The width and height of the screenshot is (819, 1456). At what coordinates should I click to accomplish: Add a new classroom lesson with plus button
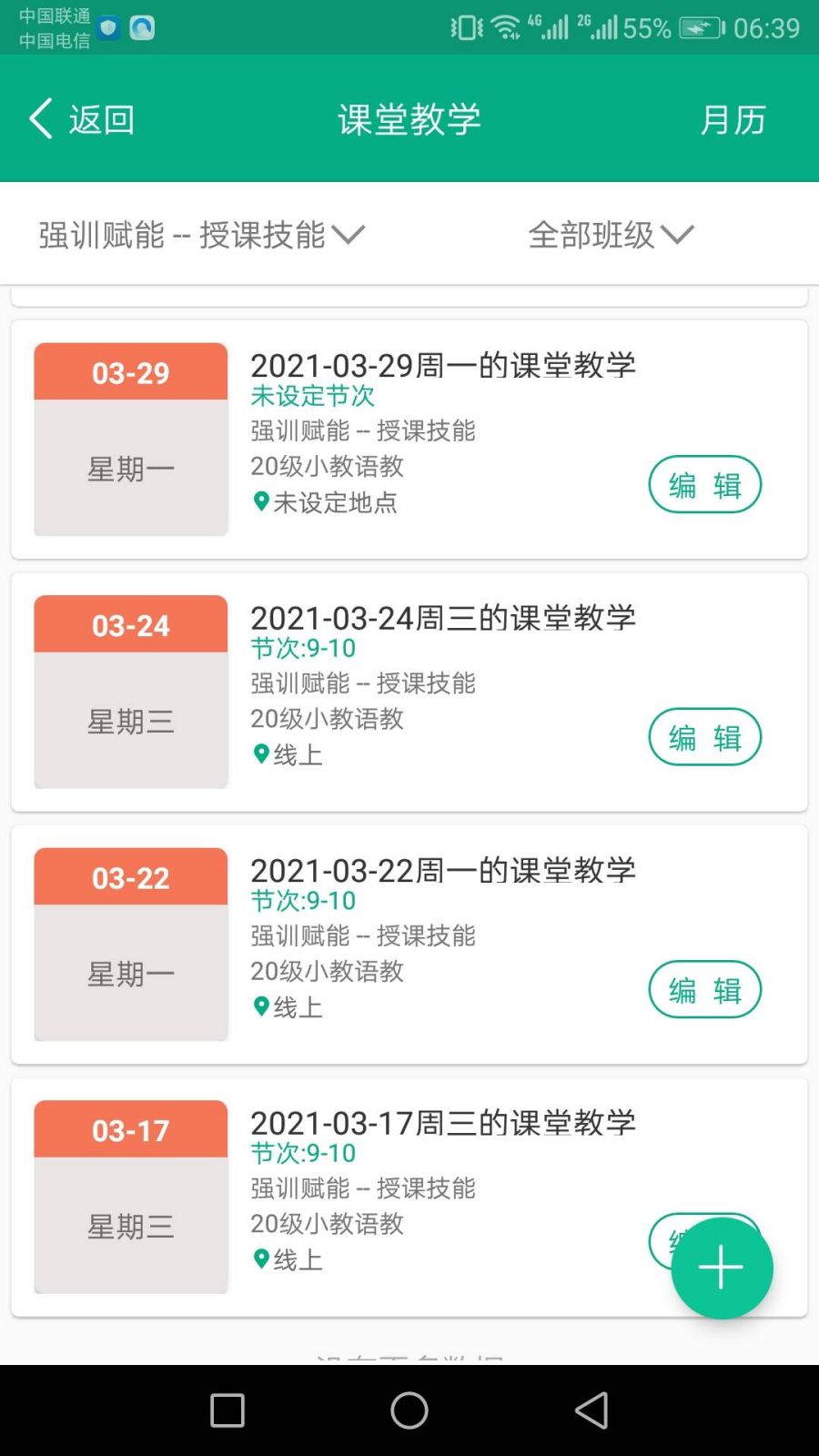tap(722, 1268)
